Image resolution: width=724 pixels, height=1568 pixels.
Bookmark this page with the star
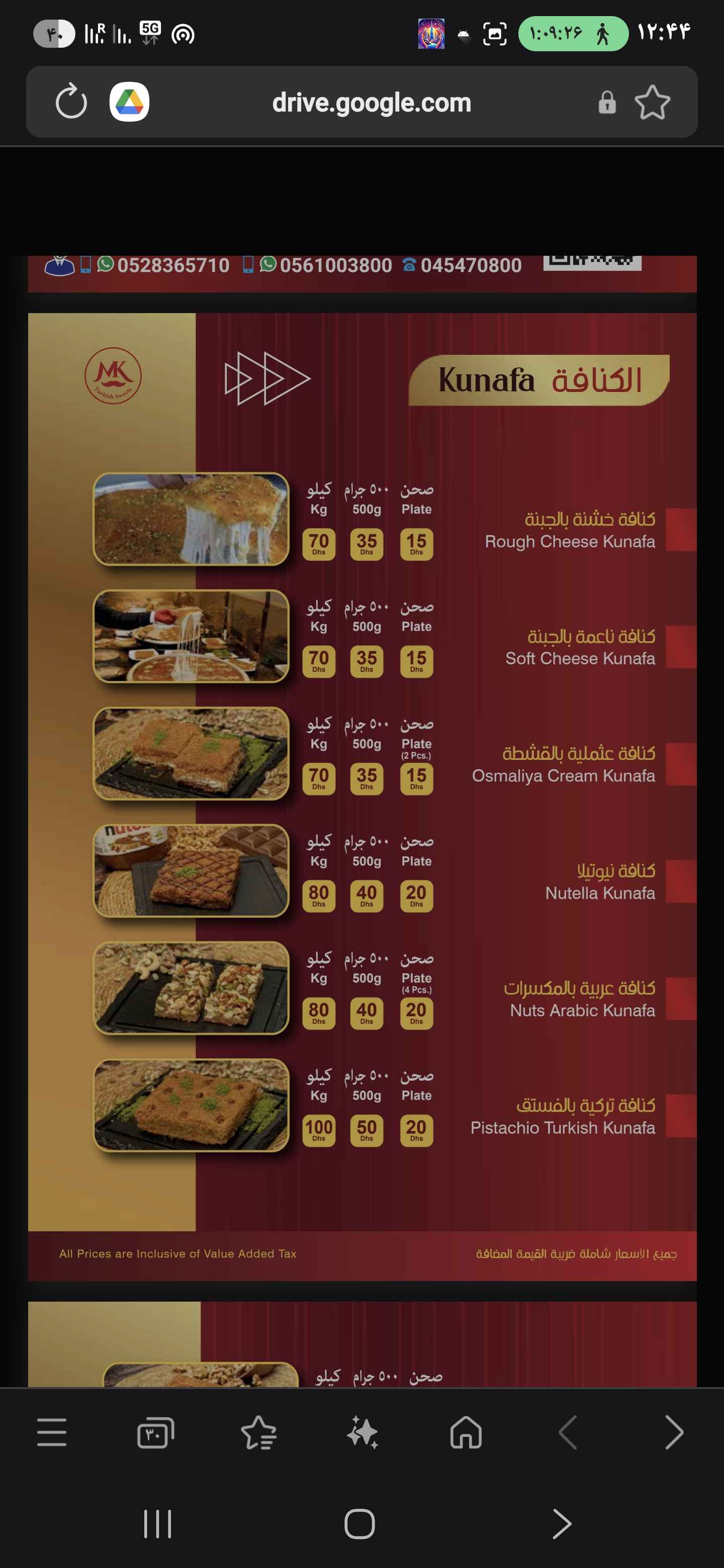click(x=652, y=102)
